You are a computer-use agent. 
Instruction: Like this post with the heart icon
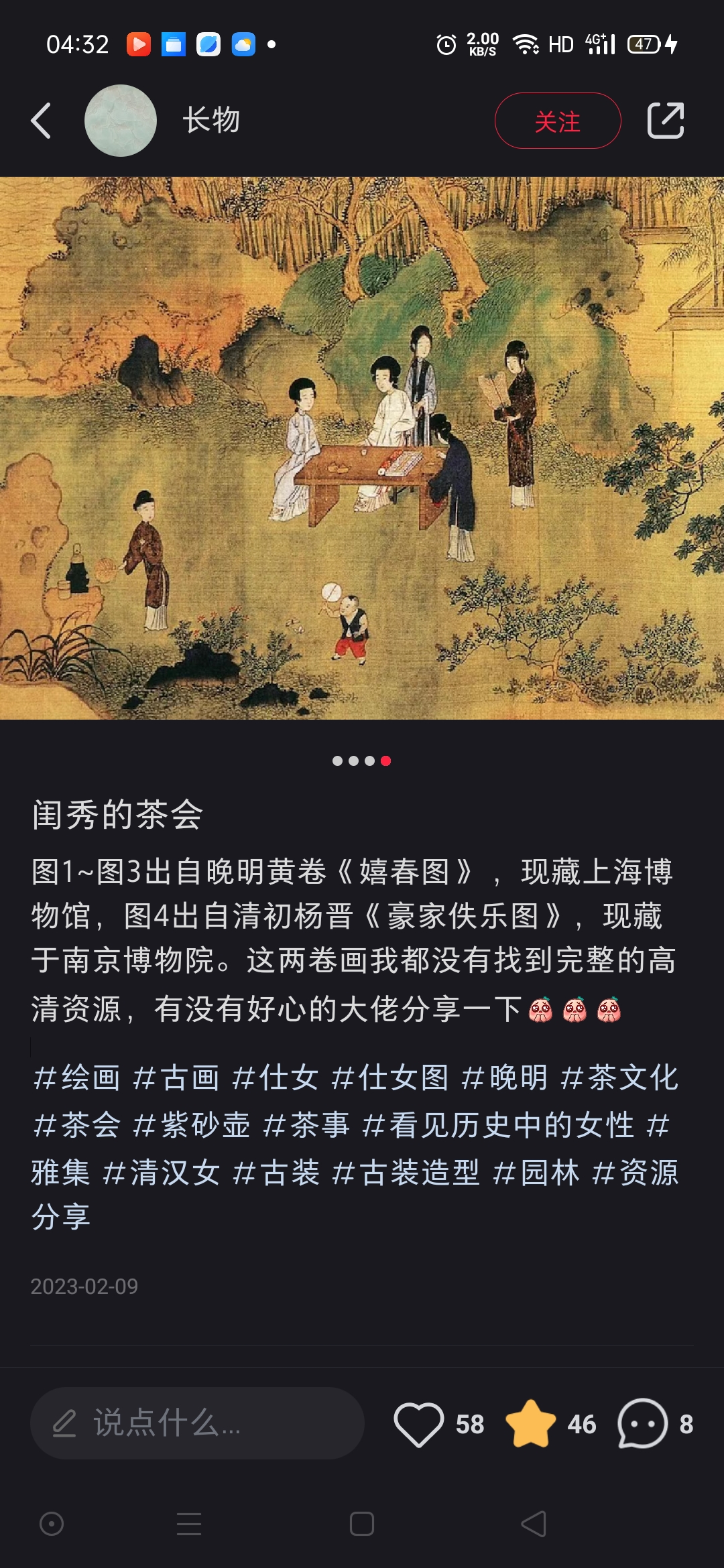pos(419,1423)
